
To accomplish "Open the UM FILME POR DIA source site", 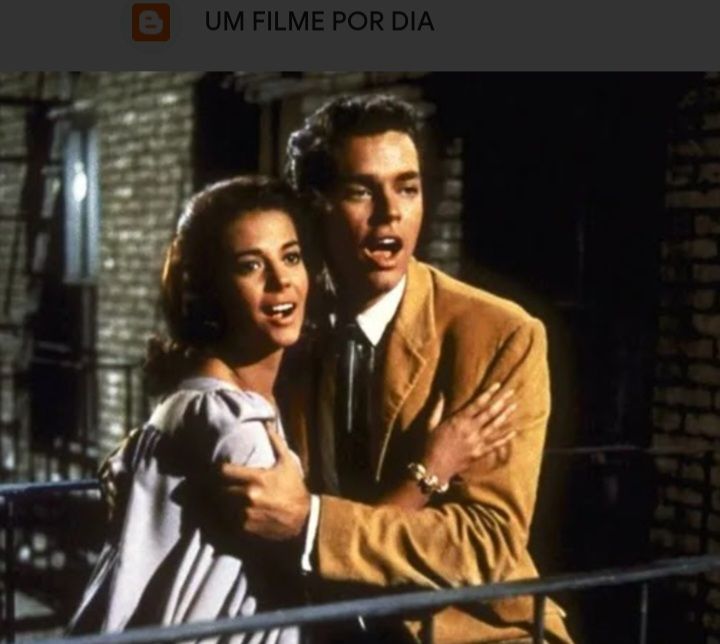I will [318, 22].
